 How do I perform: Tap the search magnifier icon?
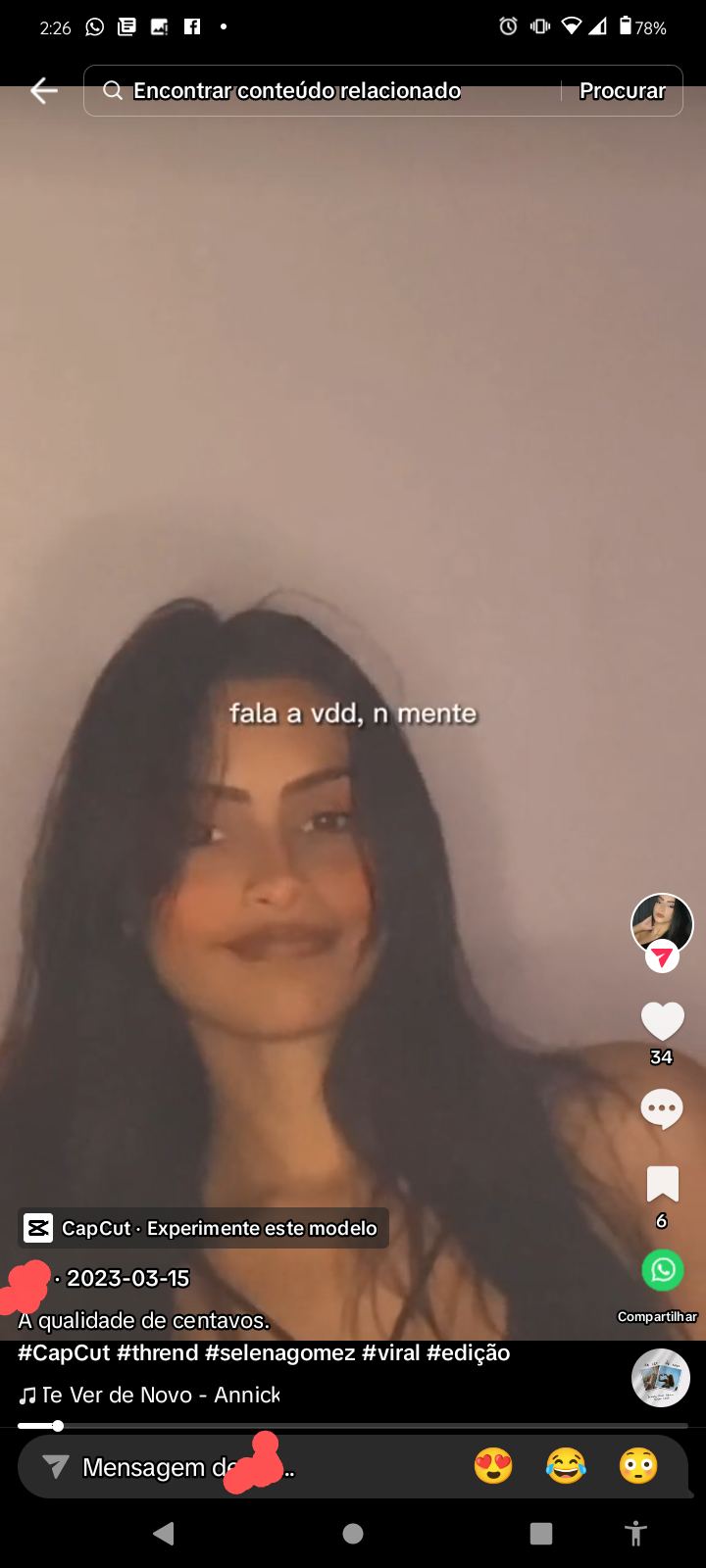[x=112, y=90]
